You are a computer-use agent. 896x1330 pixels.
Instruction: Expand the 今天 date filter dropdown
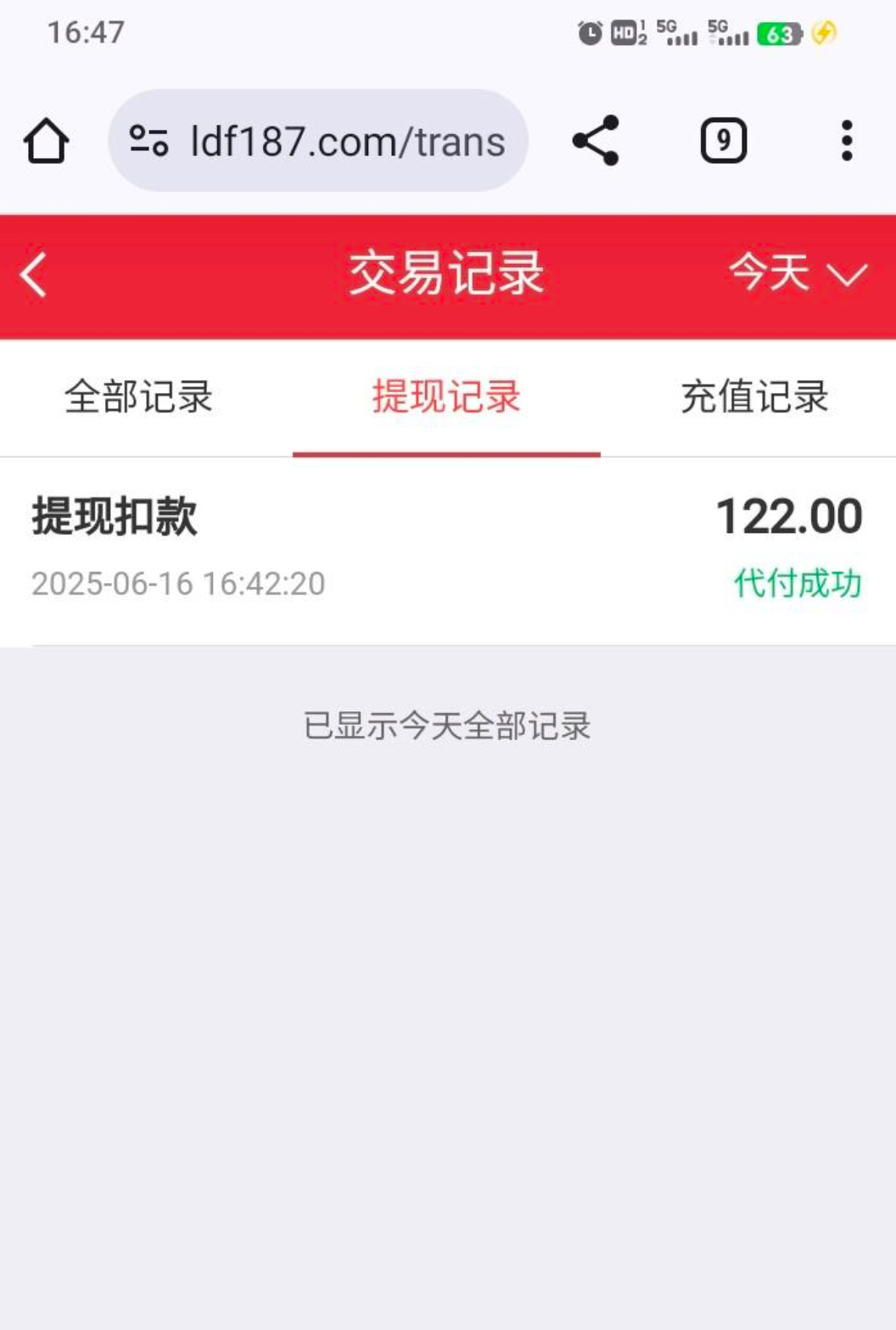(x=798, y=274)
